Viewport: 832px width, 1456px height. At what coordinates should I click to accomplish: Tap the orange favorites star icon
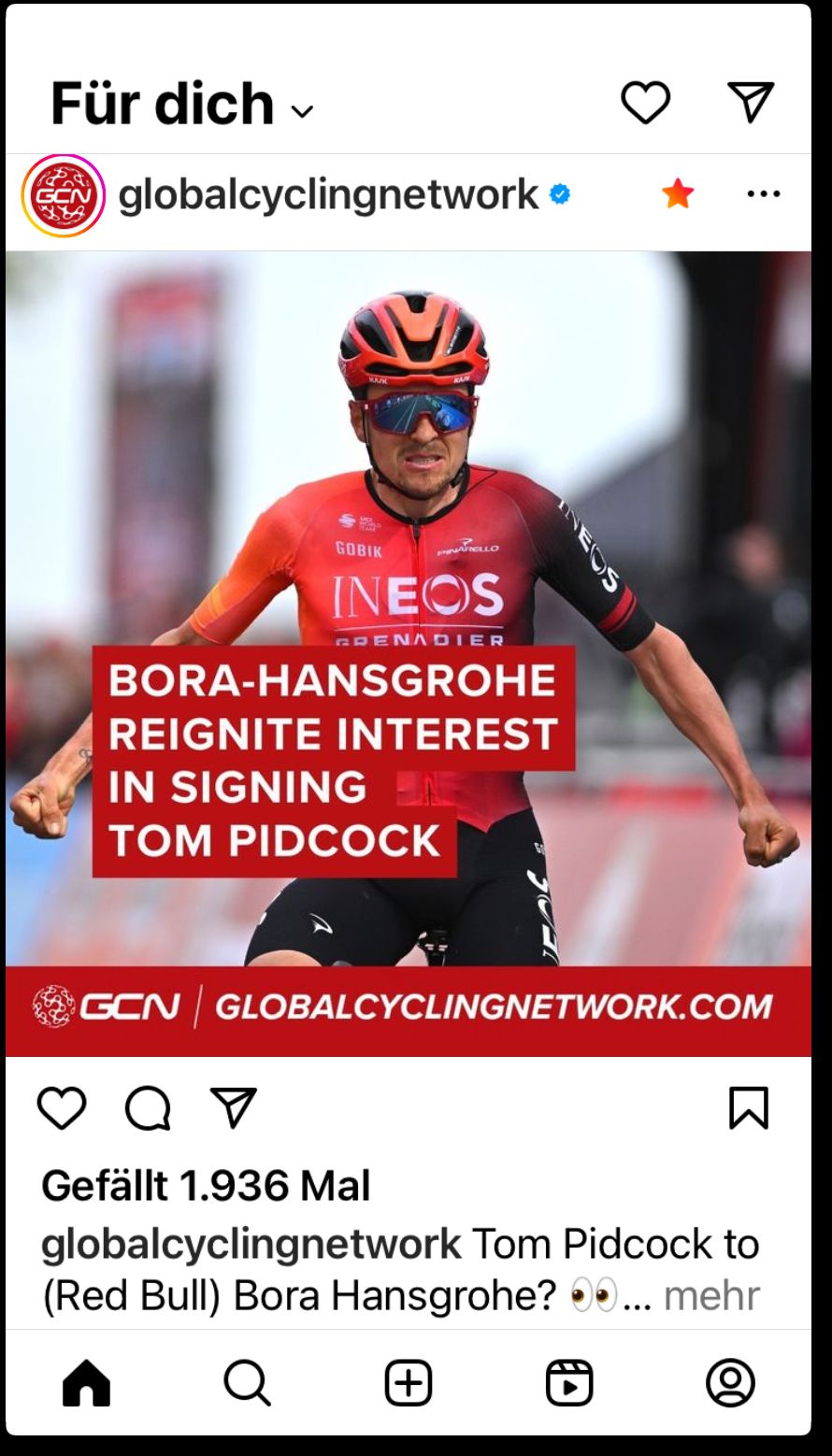tap(678, 194)
